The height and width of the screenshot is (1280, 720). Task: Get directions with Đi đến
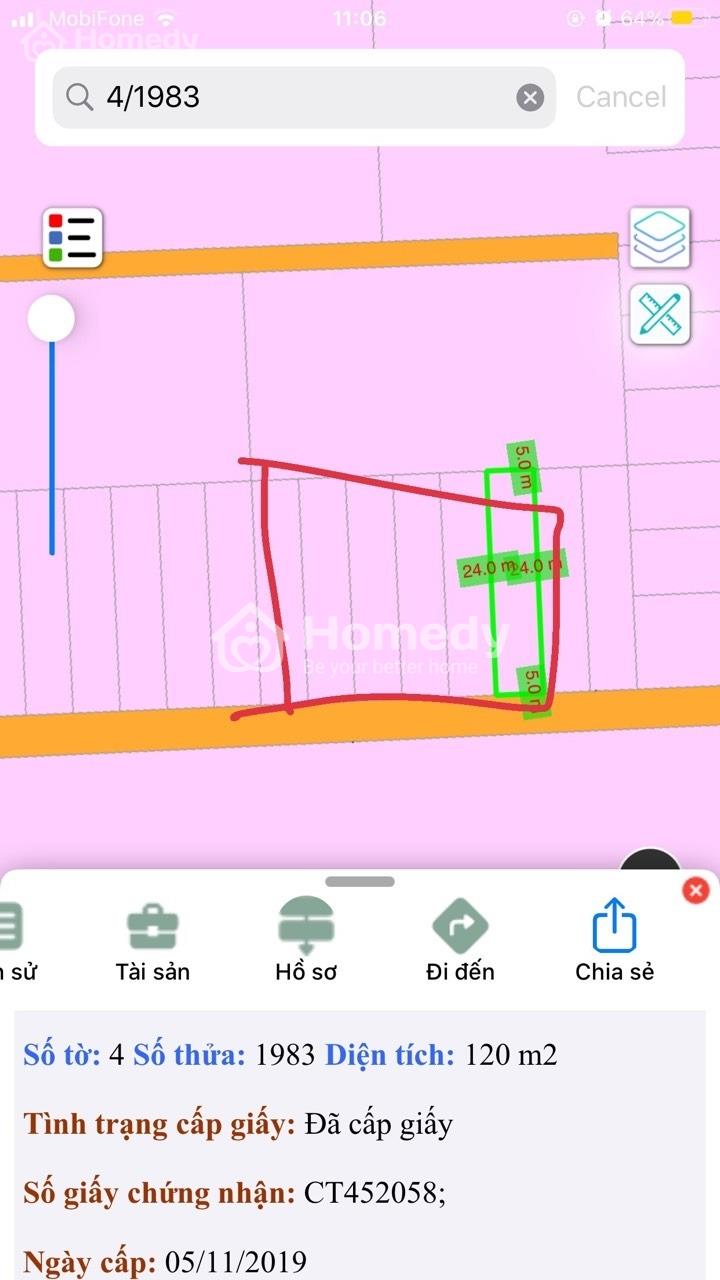pos(460,942)
